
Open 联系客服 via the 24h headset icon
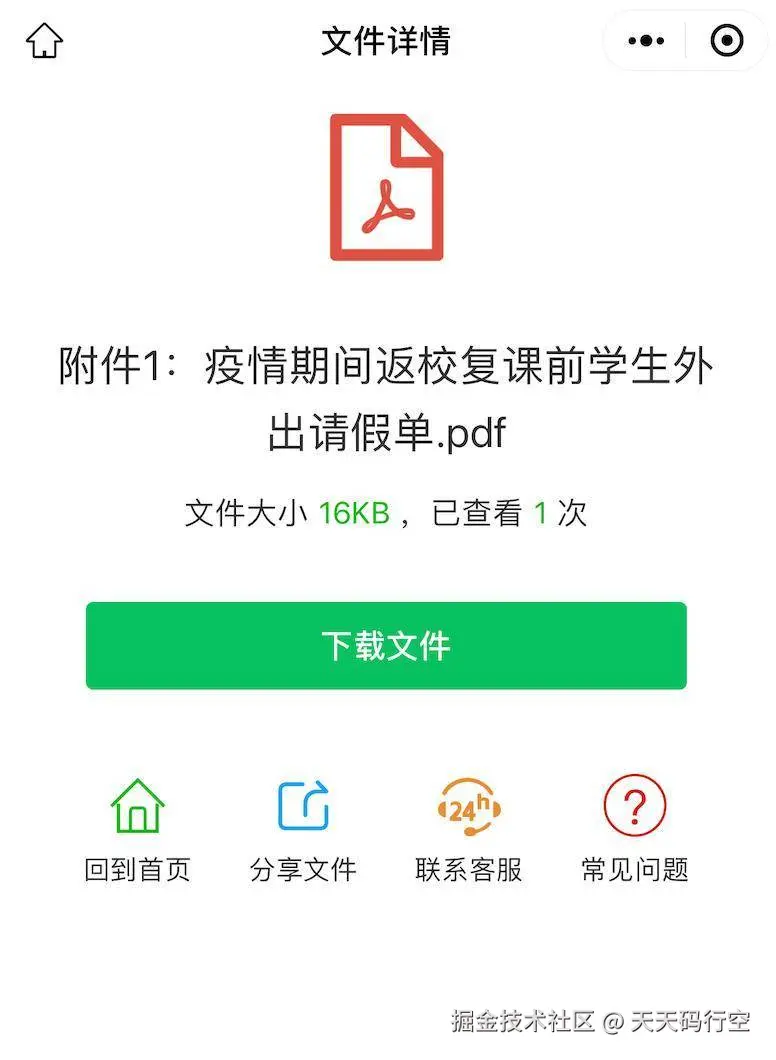pyautogui.click(x=466, y=807)
